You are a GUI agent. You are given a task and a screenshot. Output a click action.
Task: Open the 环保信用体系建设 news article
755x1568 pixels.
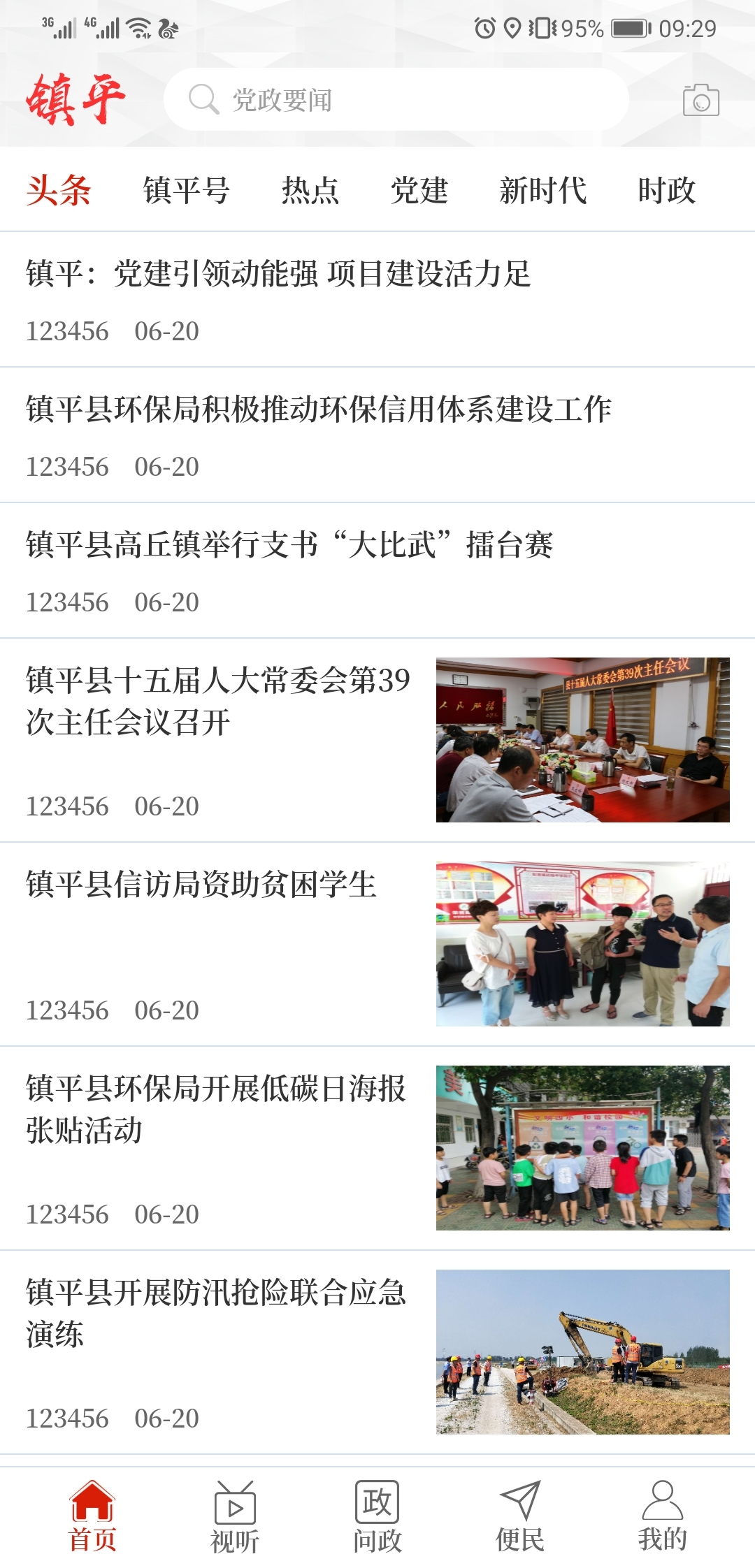coord(318,411)
